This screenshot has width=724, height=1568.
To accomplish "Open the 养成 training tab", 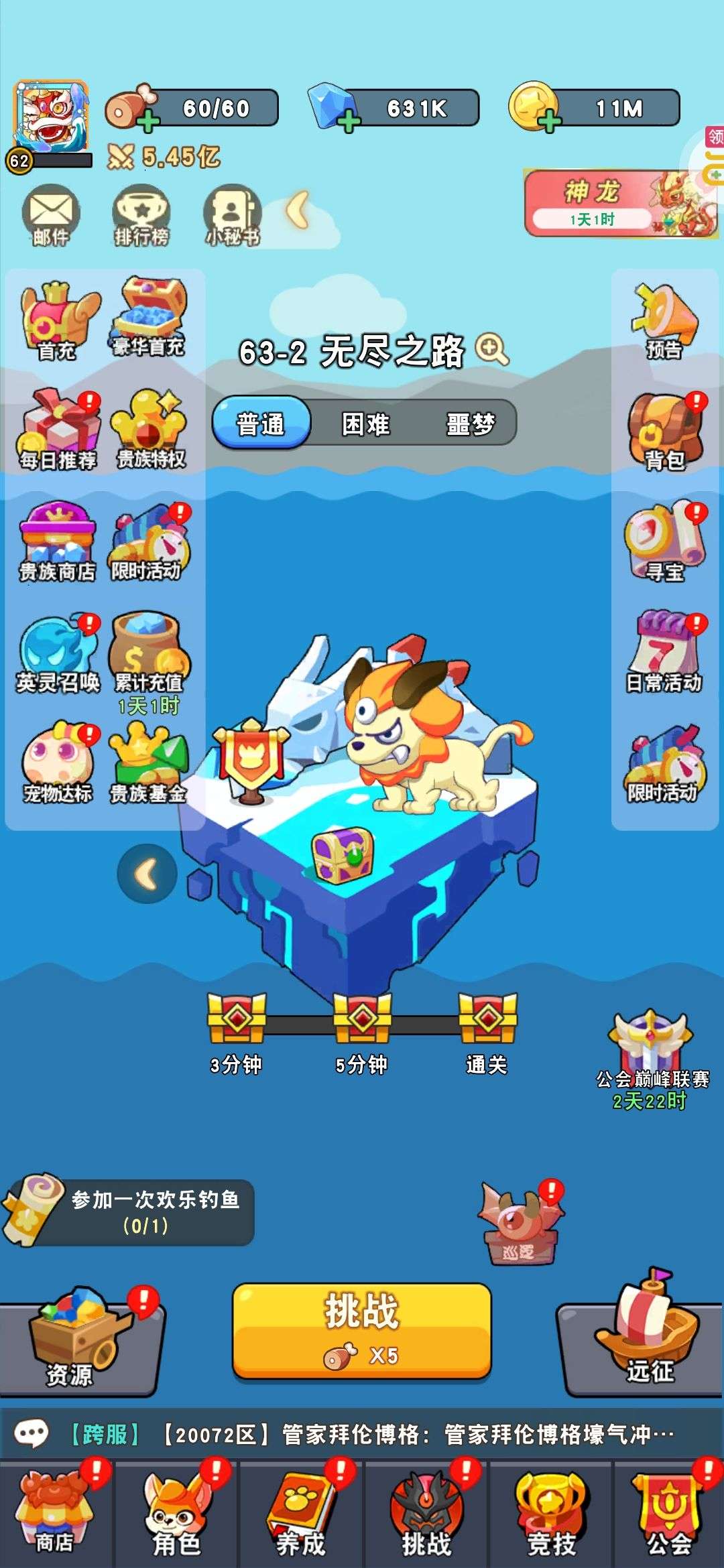I will click(302, 1516).
